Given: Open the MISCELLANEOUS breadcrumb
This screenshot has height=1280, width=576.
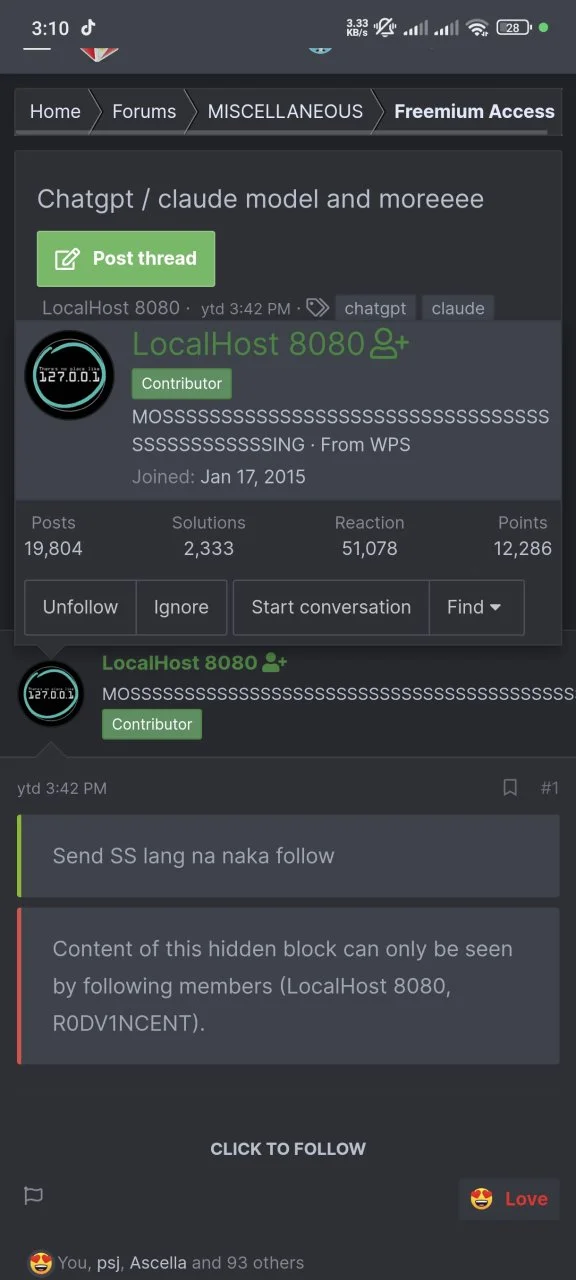Looking at the screenshot, I should pos(285,112).
